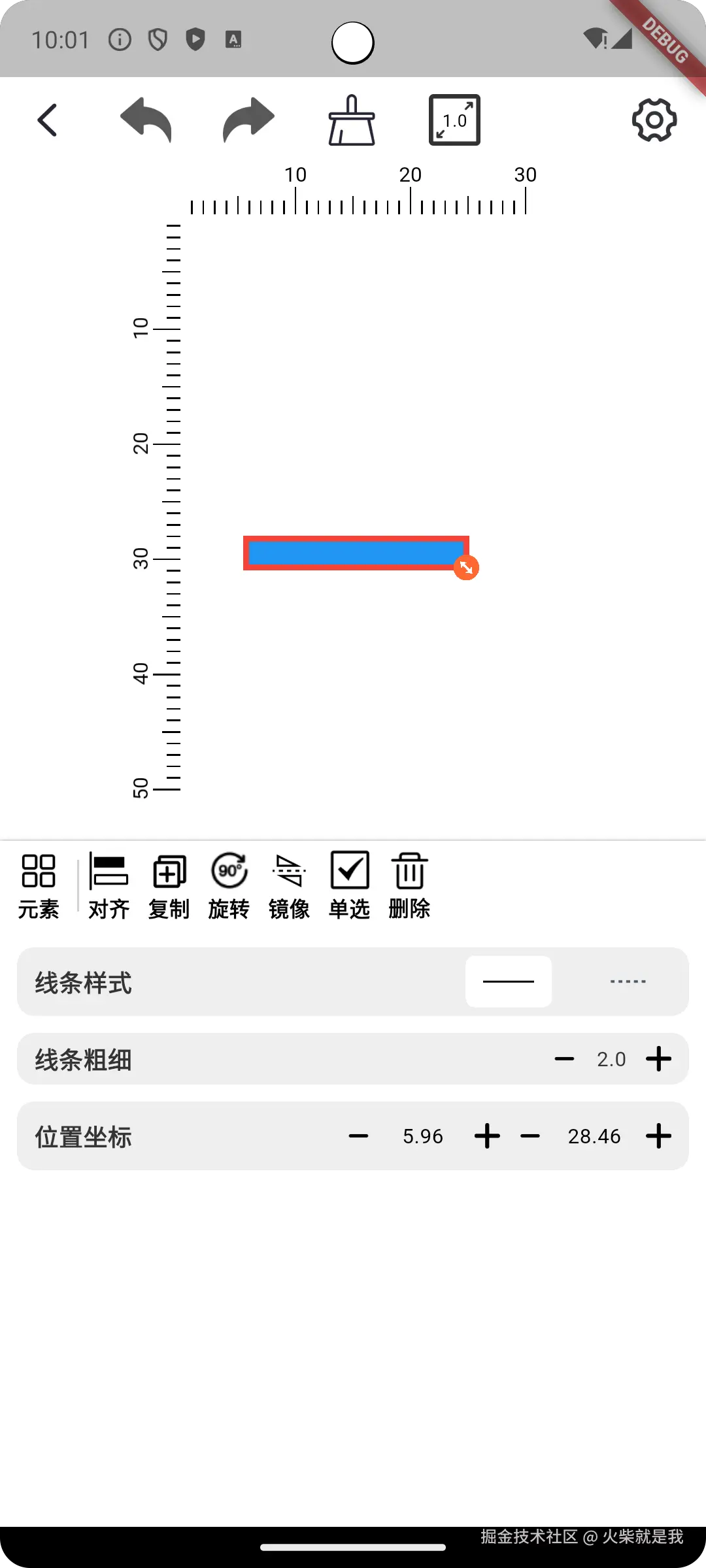The height and width of the screenshot is (1568, 706).
Task: Go back using the top-left arrow
Action: (47, 120)
